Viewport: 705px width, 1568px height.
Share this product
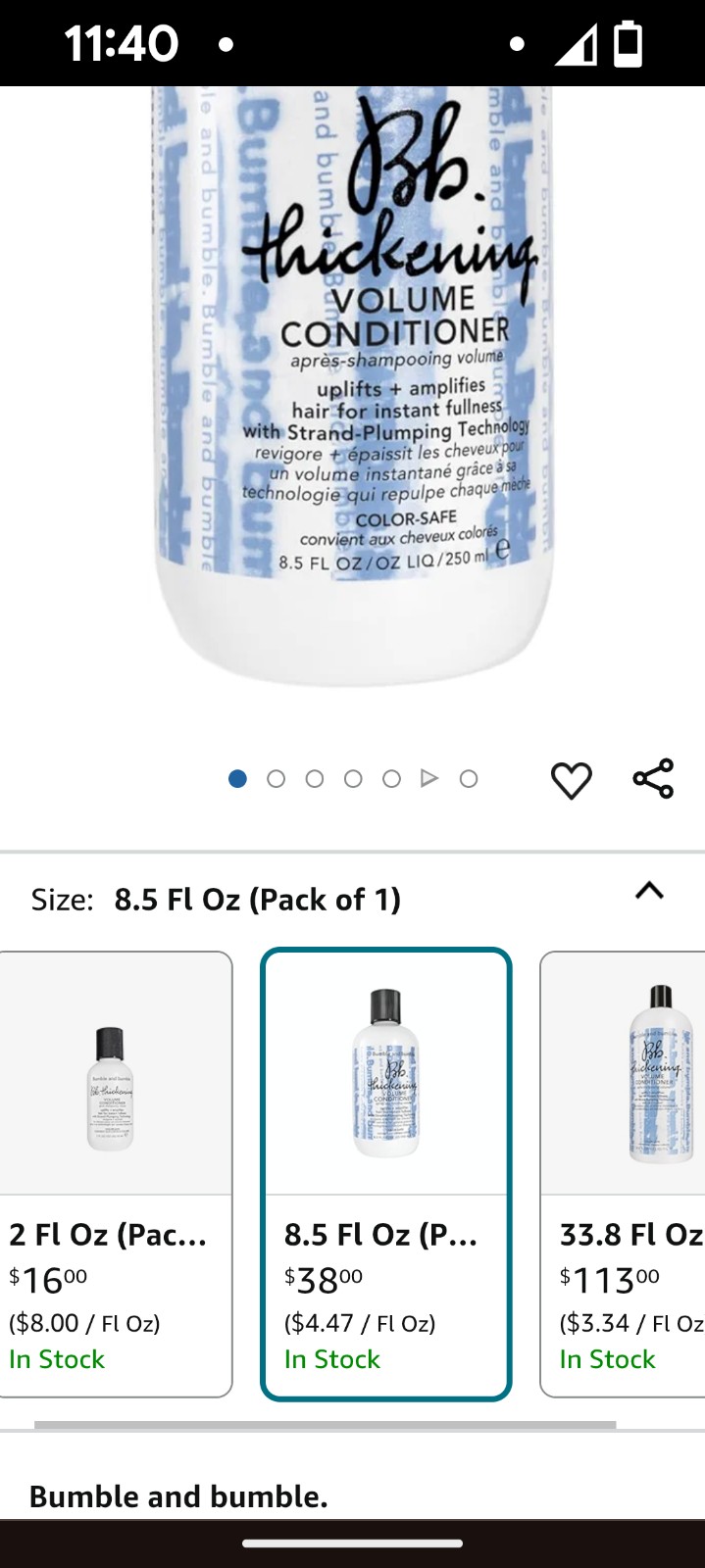(653, 779)
